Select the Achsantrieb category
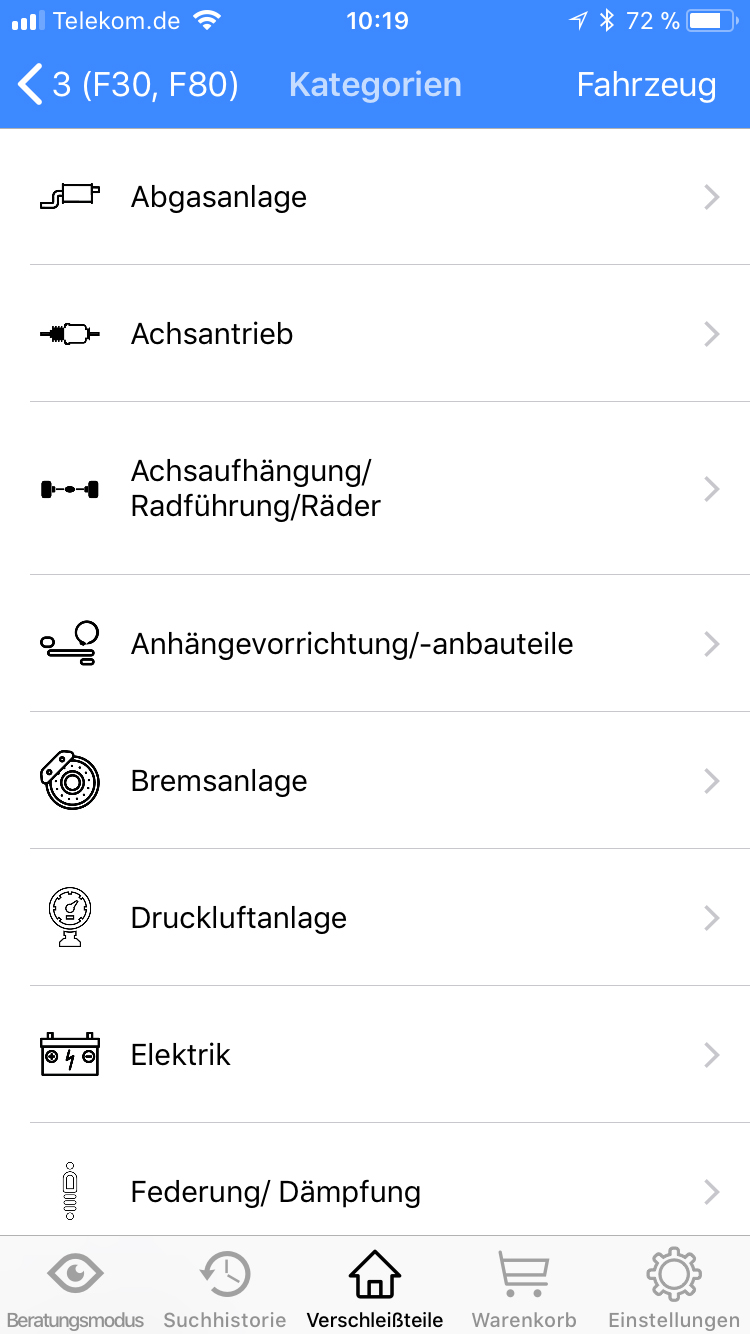 pos(375,334)
